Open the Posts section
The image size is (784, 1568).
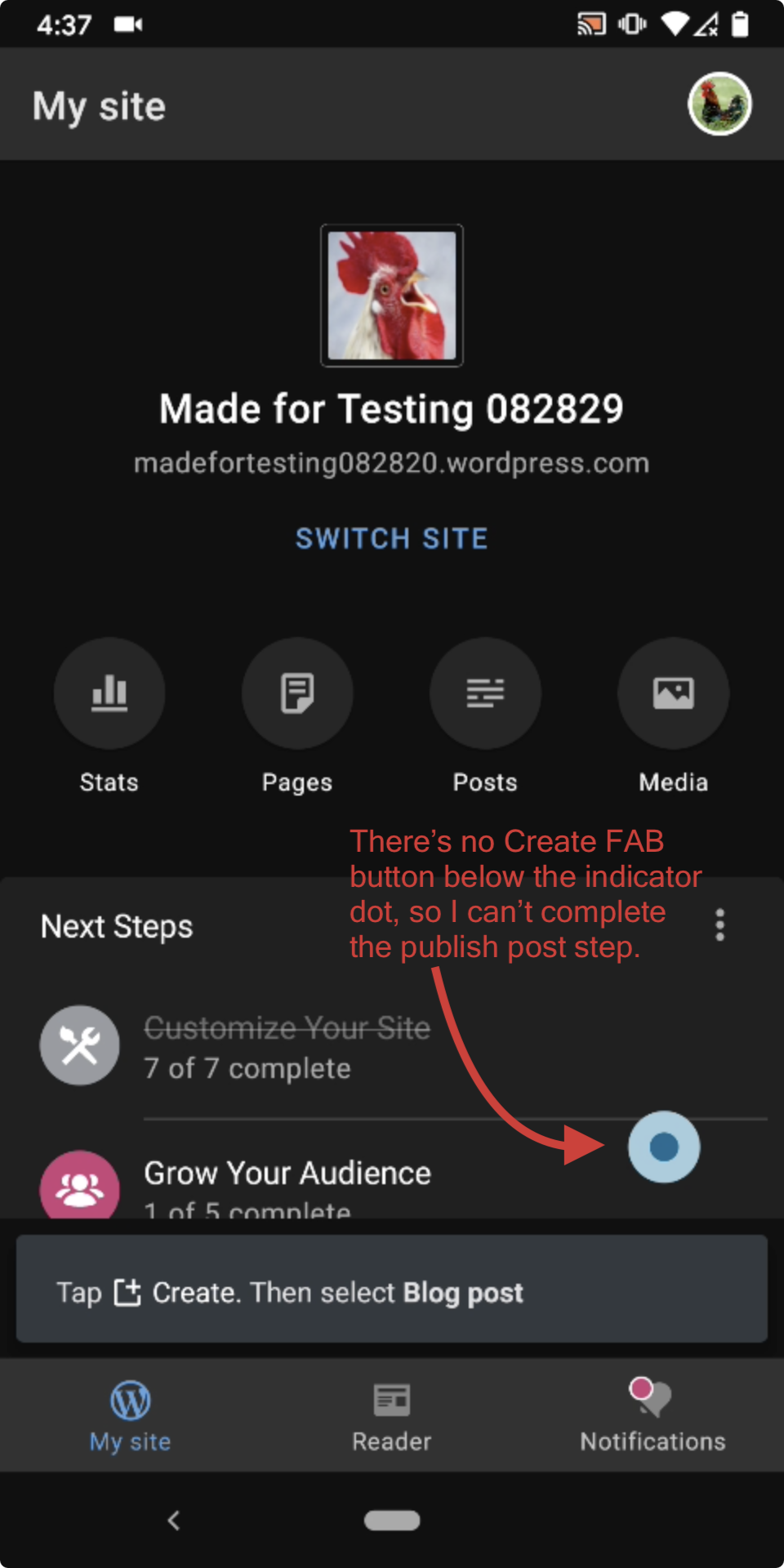pyautogui.click(x=484, y=693)
